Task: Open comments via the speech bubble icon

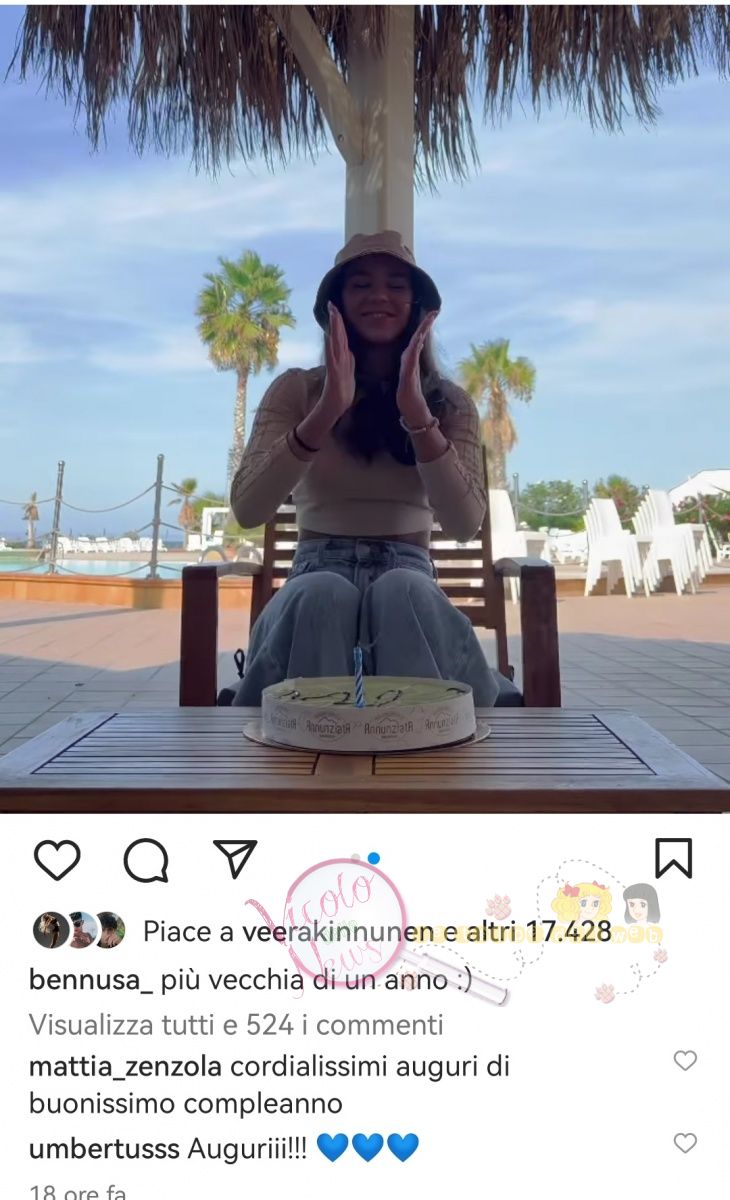Action: click(x=146, y=860)
